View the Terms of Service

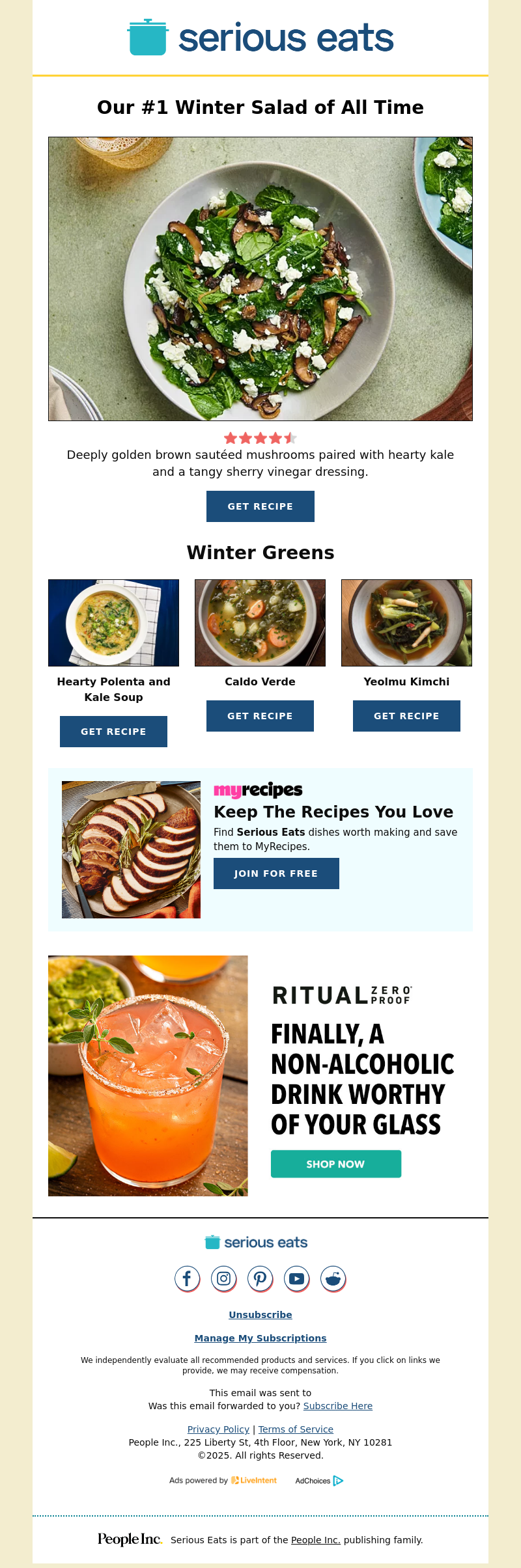point(296,1429)
